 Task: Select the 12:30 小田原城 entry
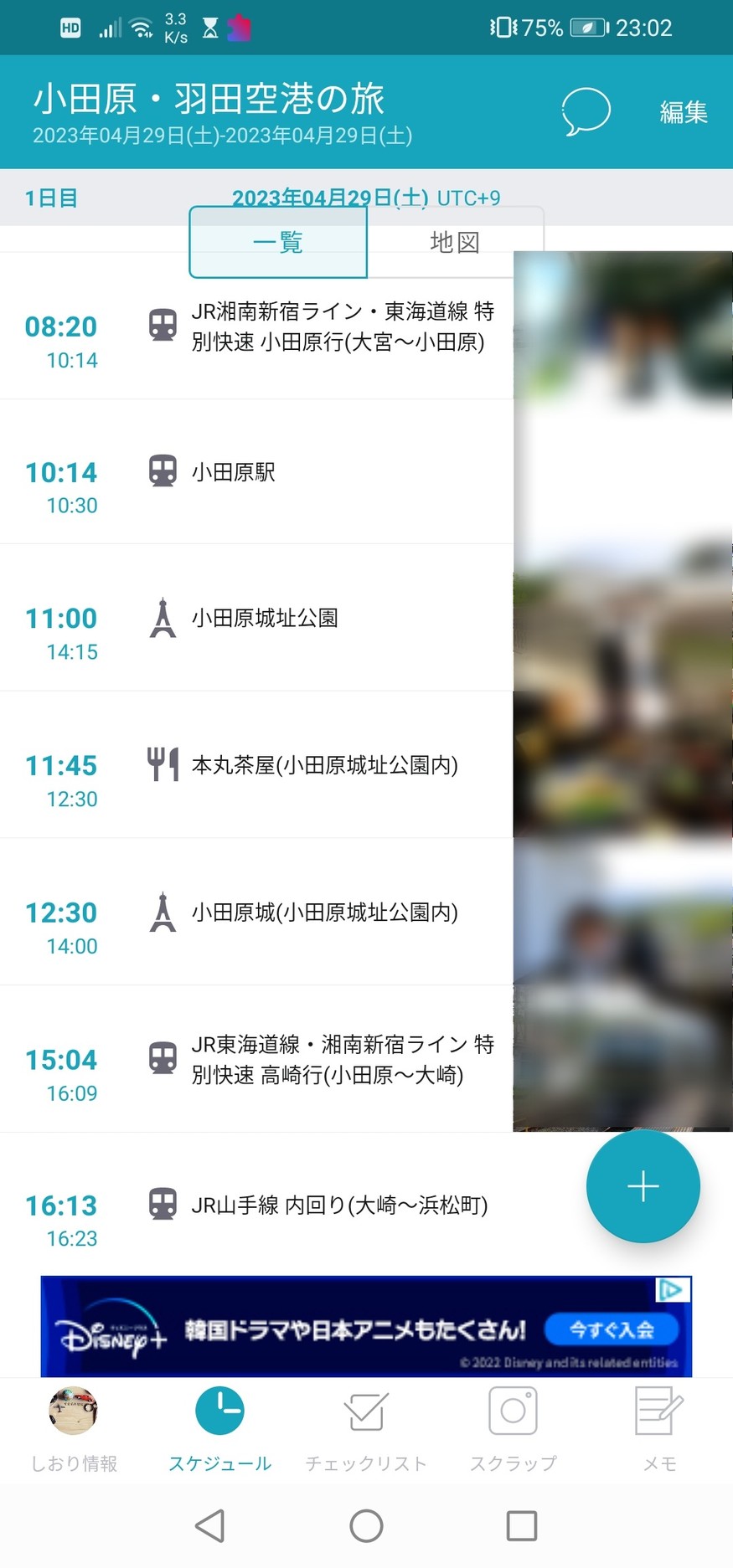(324, 913)
